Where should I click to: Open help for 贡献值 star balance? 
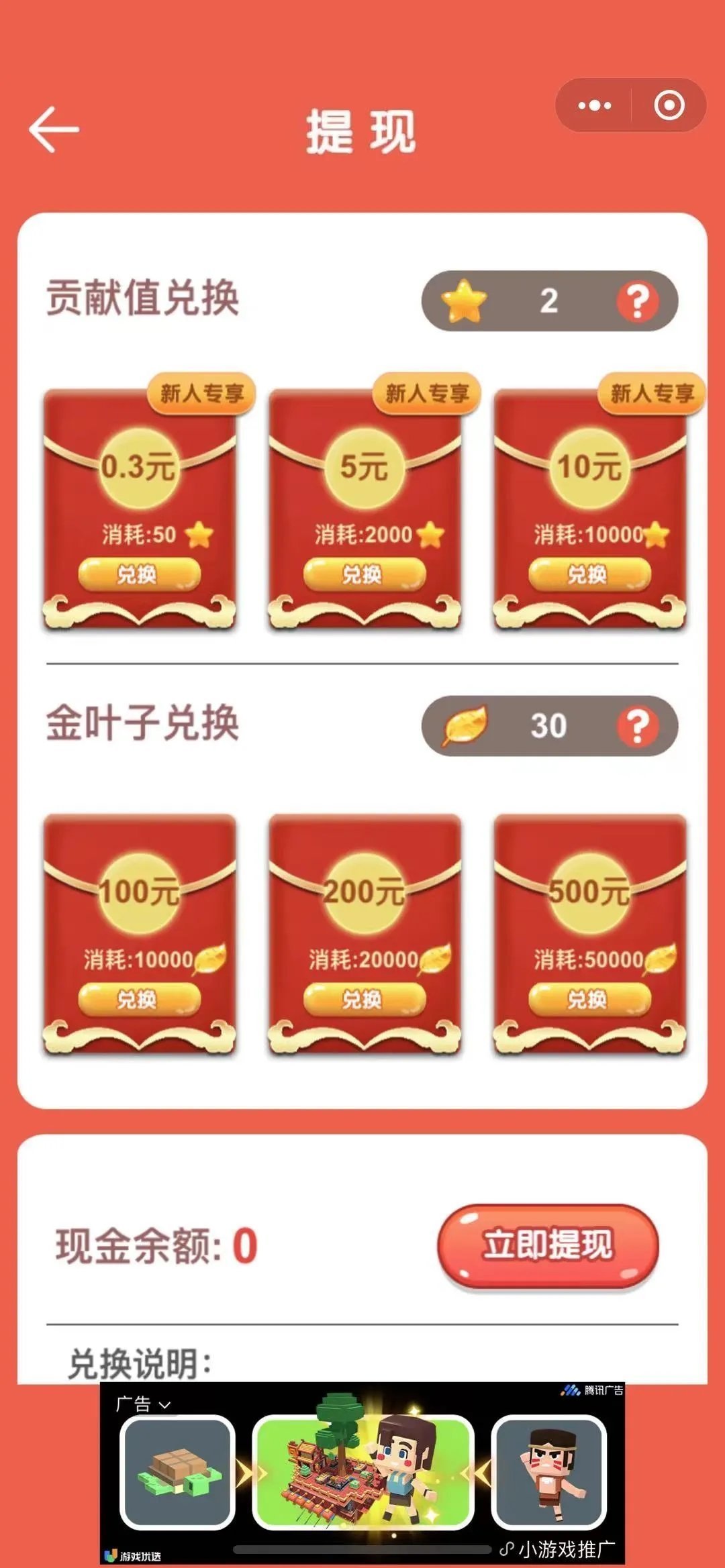point(636,301)
